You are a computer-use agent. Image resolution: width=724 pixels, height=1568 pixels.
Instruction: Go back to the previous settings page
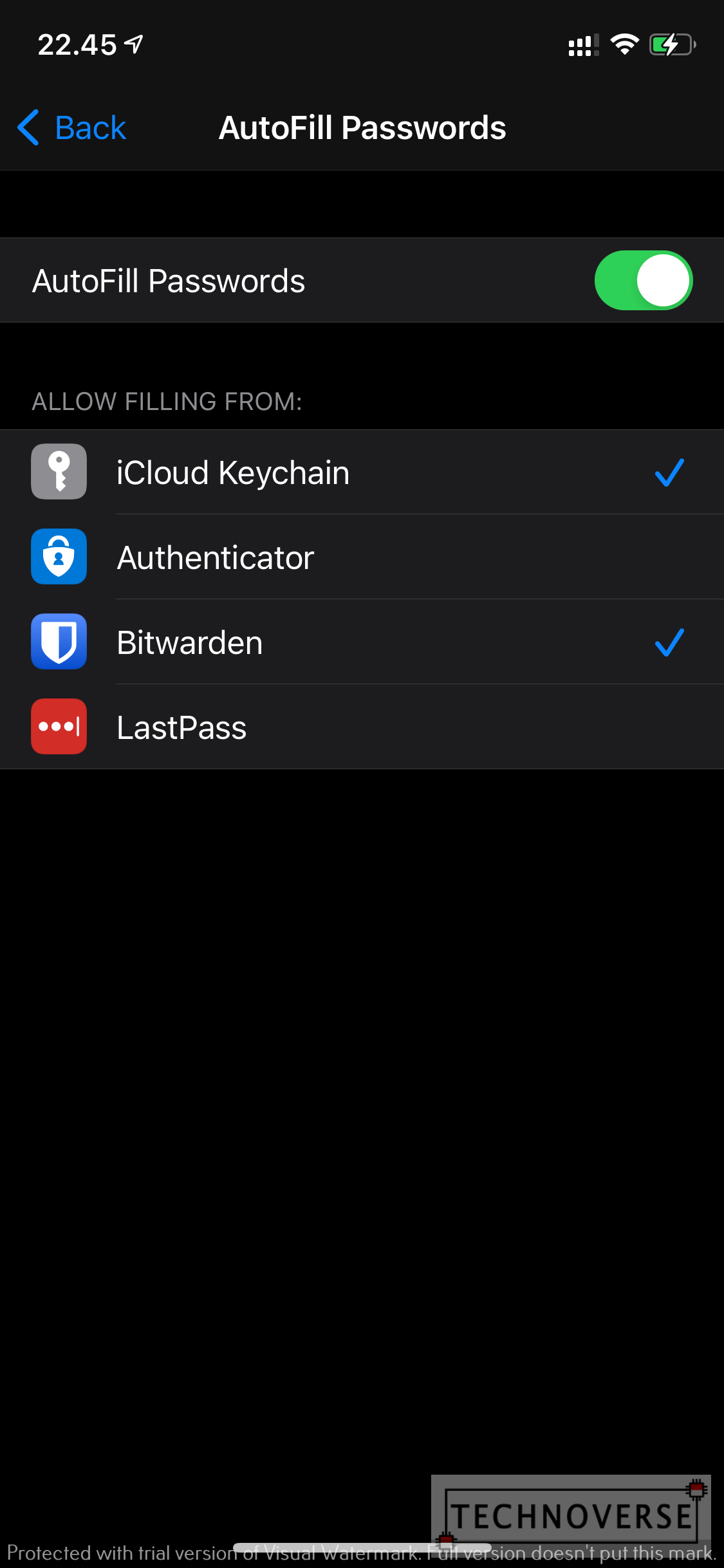click(71, 127)
